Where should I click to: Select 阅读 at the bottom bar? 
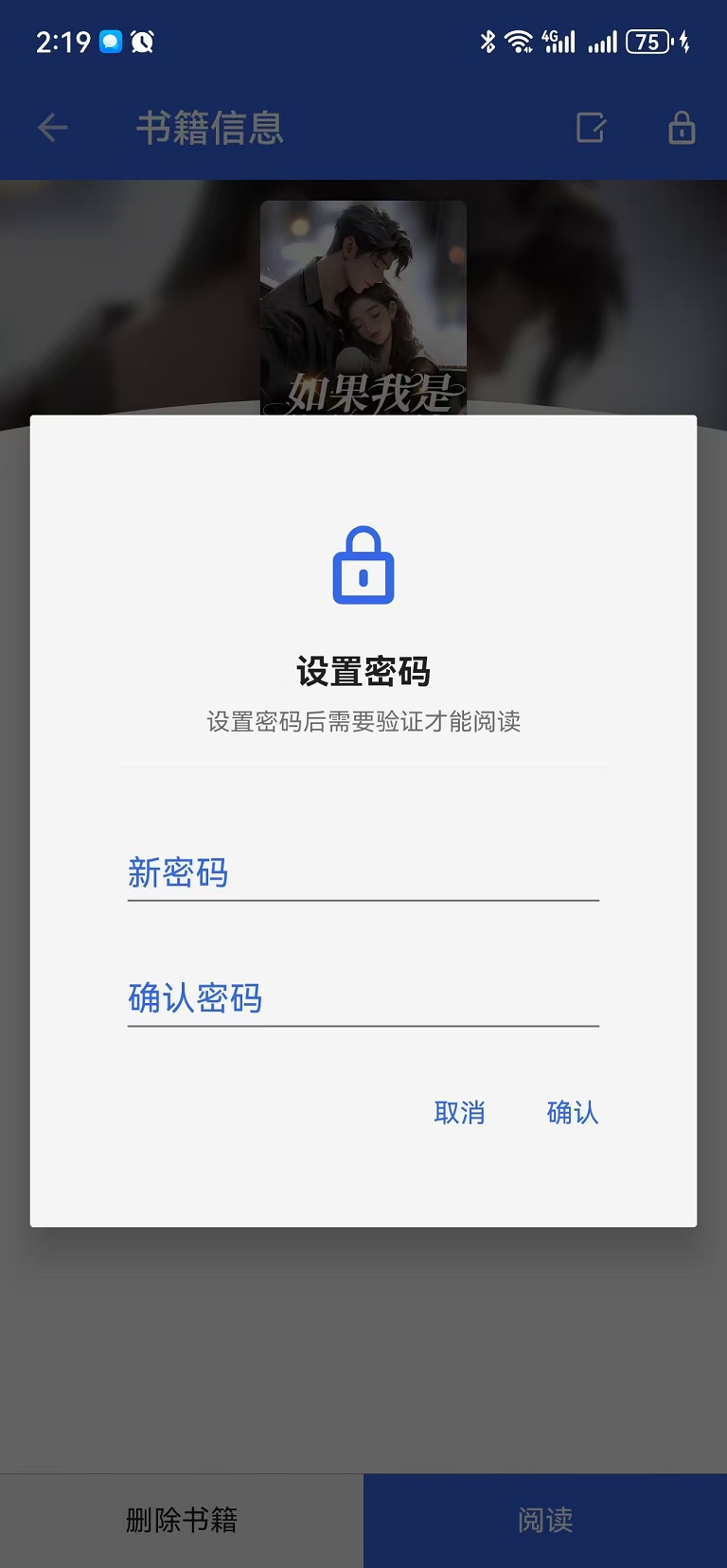[x=544, y=1520]
